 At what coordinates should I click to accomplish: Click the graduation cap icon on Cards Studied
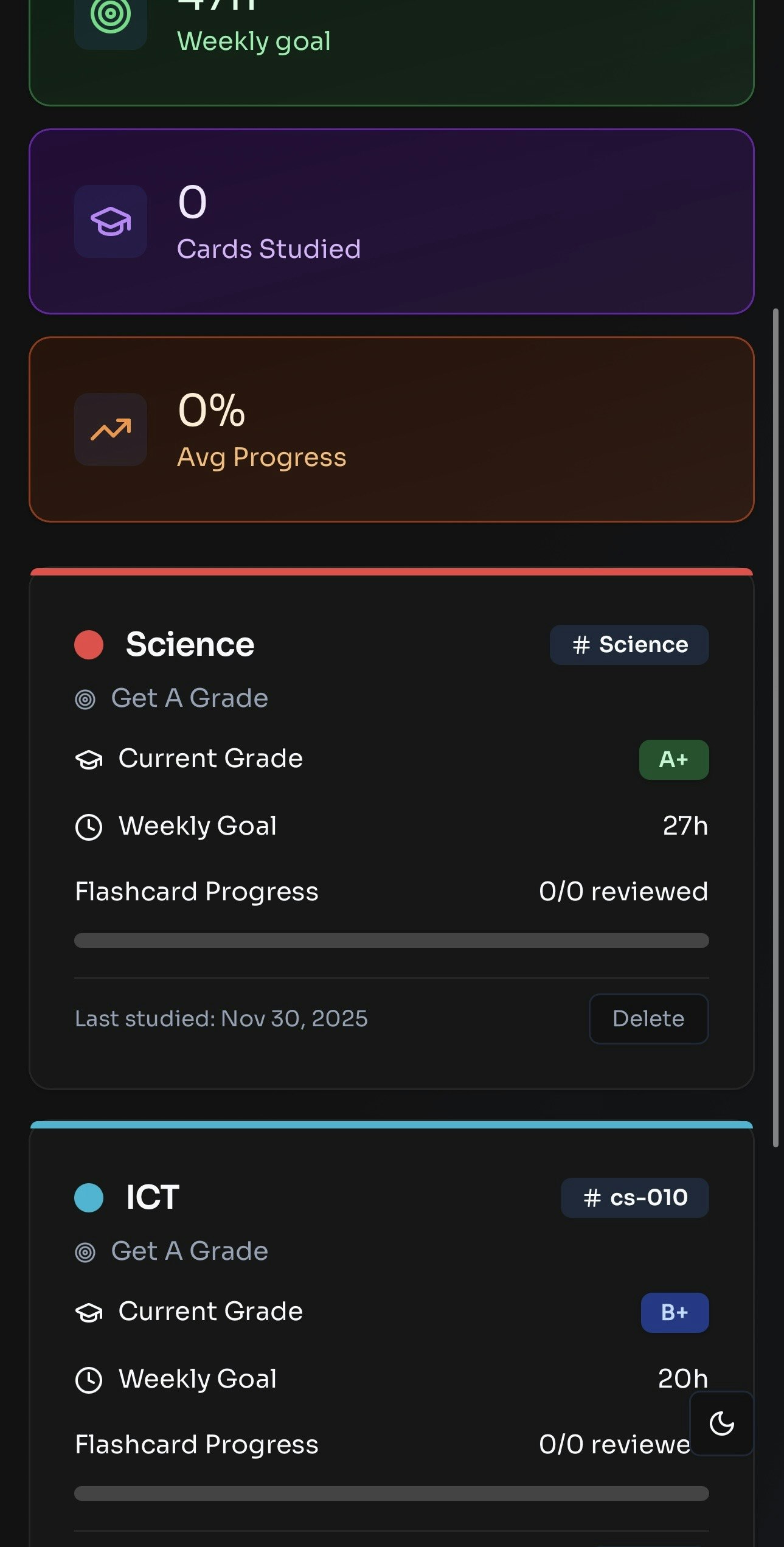click(x=109, y=222)
